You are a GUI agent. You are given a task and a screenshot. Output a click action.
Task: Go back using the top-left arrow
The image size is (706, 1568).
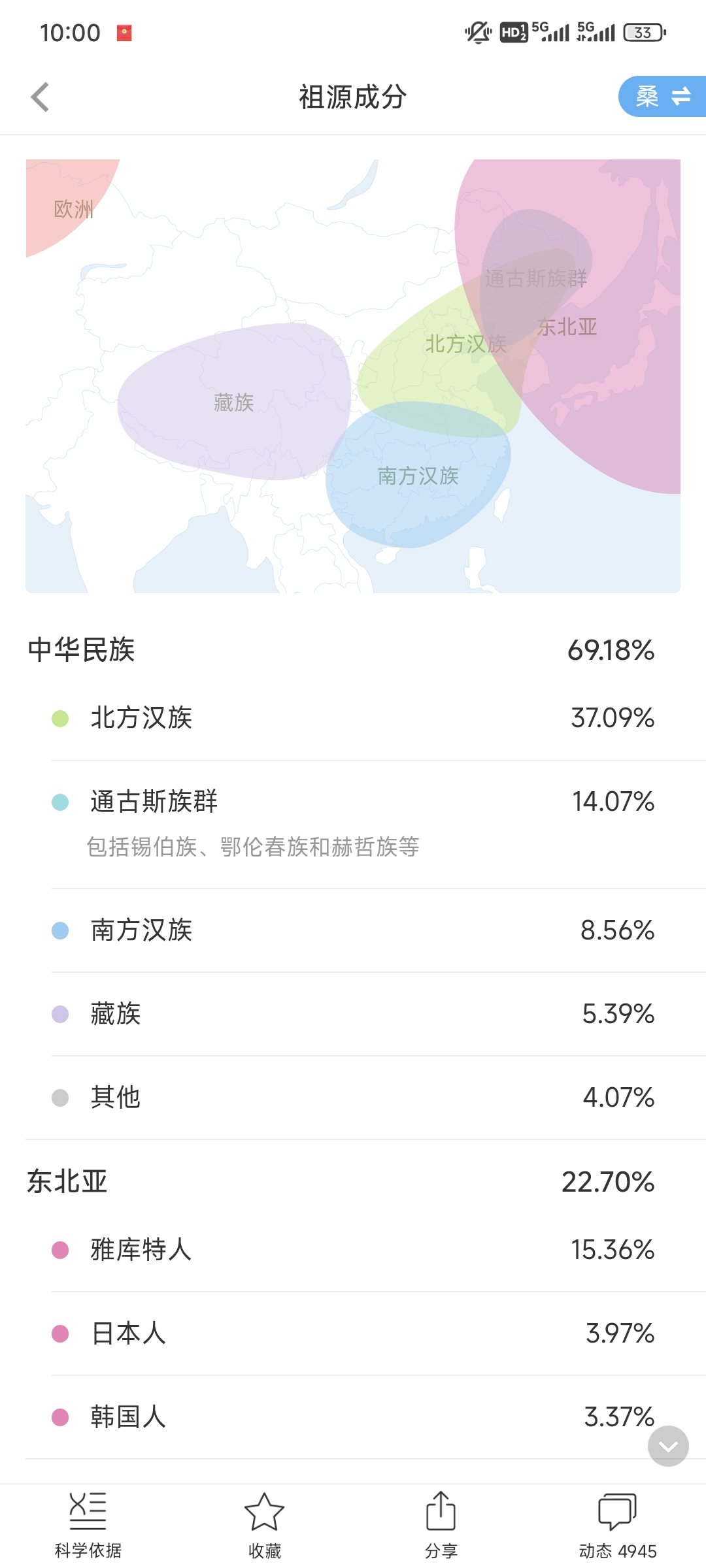(41, 97)
